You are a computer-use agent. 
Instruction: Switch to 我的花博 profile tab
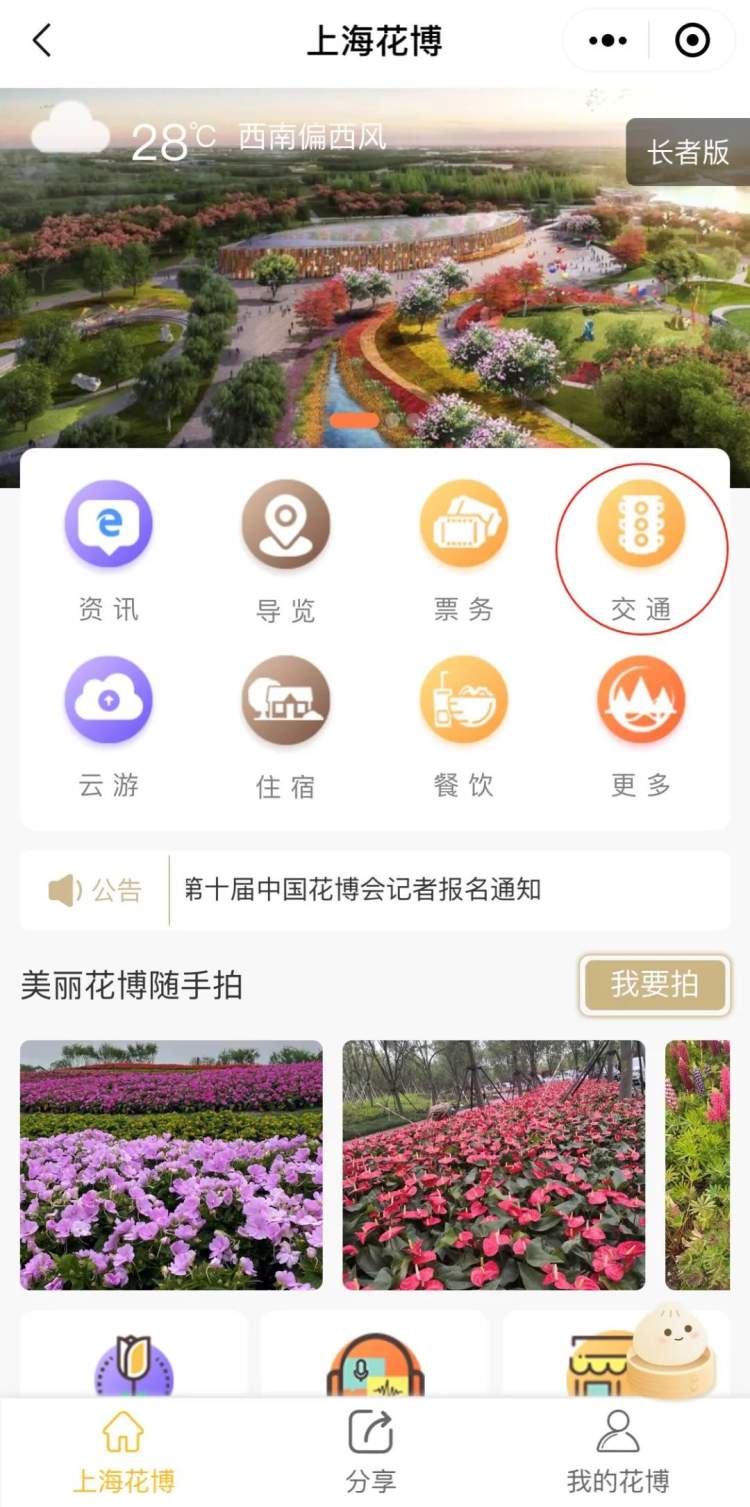click(617, 1452)
